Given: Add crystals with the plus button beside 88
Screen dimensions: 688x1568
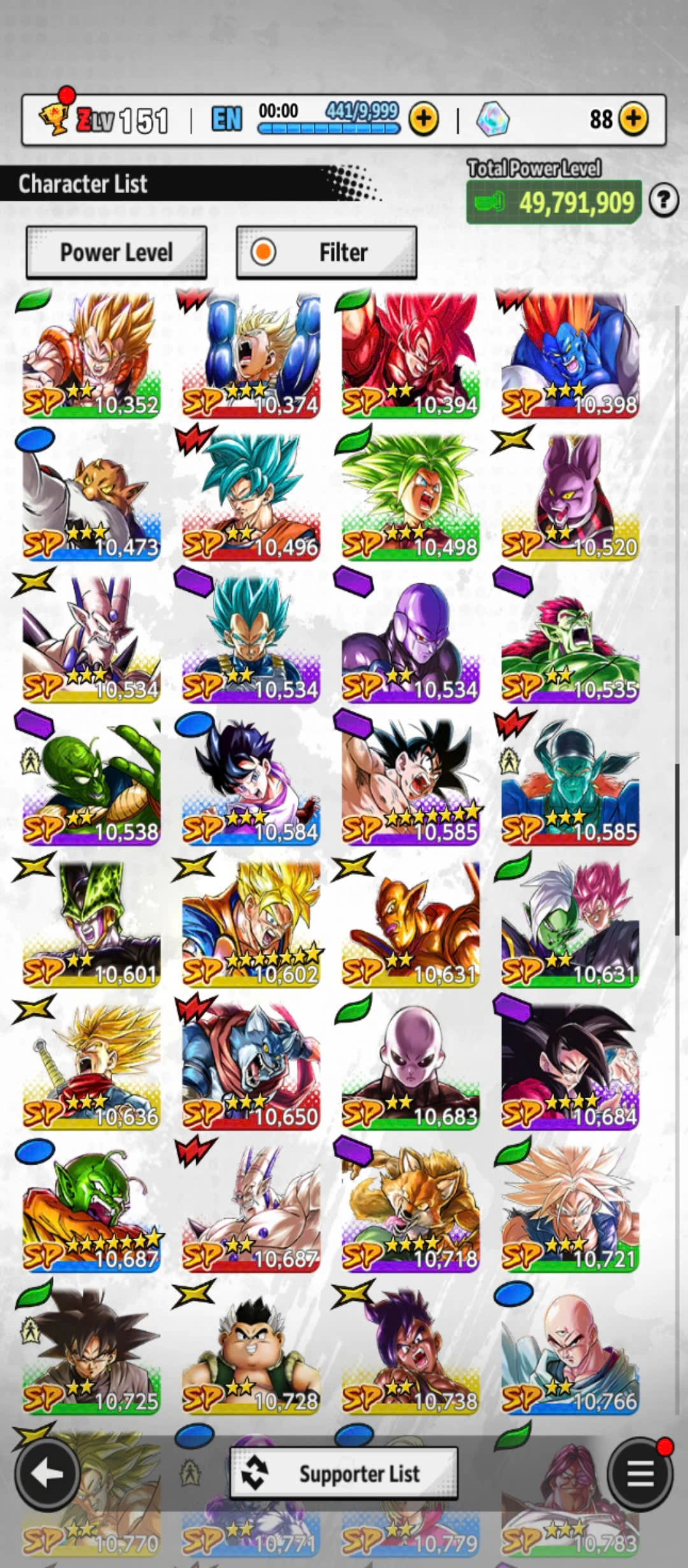Looking at the screenshot, I should 633,119.
